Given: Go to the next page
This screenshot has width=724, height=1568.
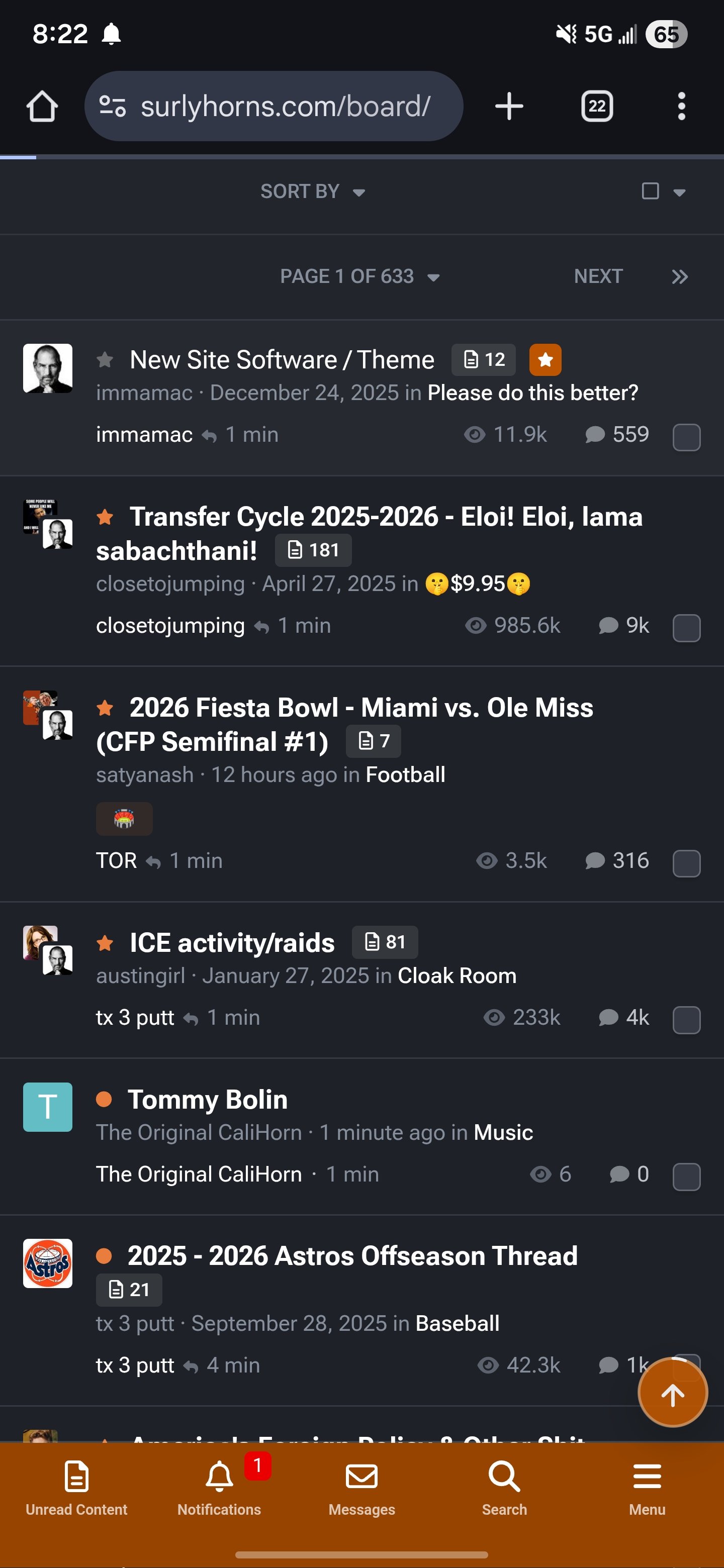Looking at the screenshot, I should coord(597,277).
